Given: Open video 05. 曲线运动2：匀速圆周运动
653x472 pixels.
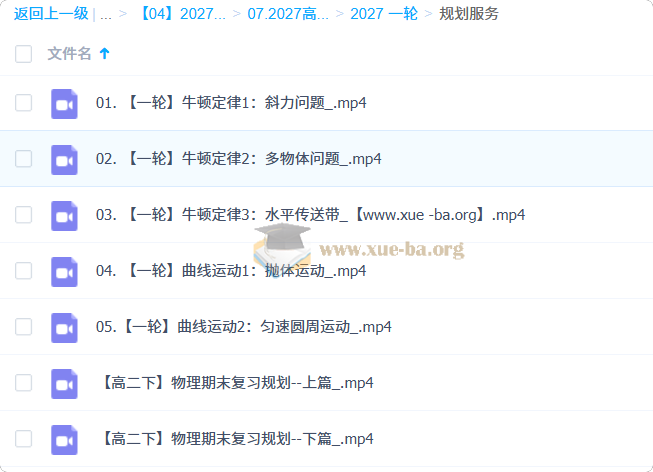Looking at the screenshot, I should [x=244, y=327].
